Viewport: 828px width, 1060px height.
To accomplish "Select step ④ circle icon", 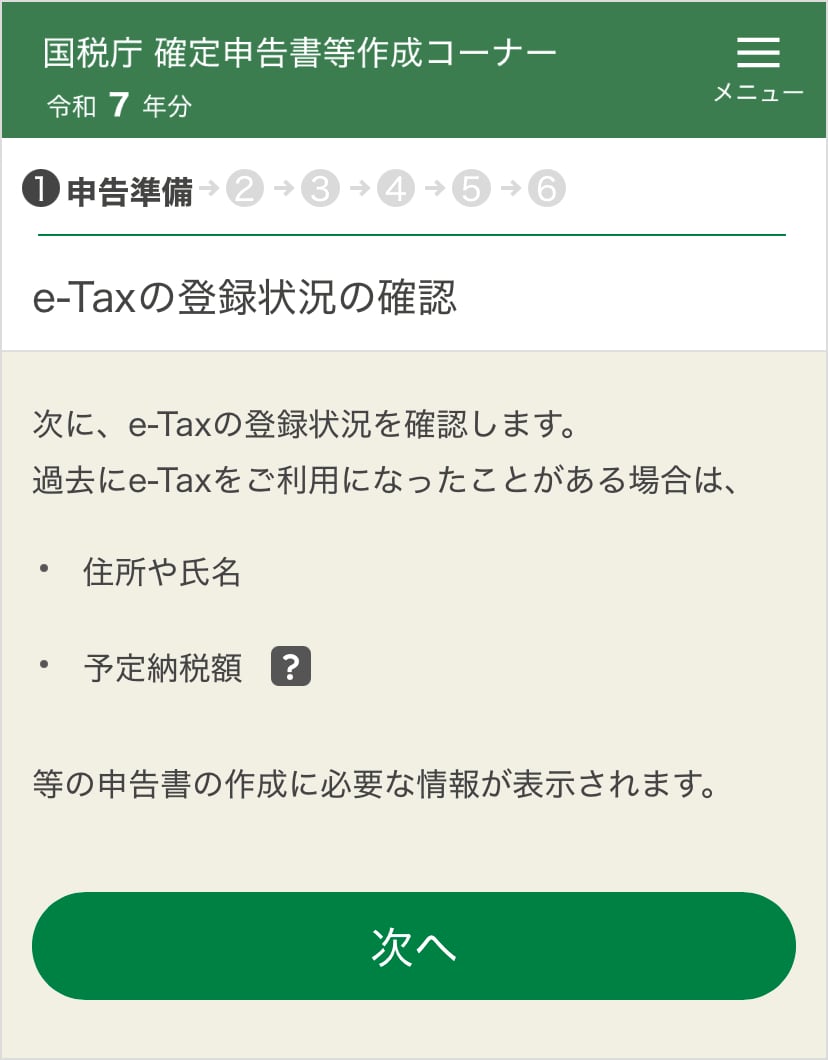I will 395,188.
